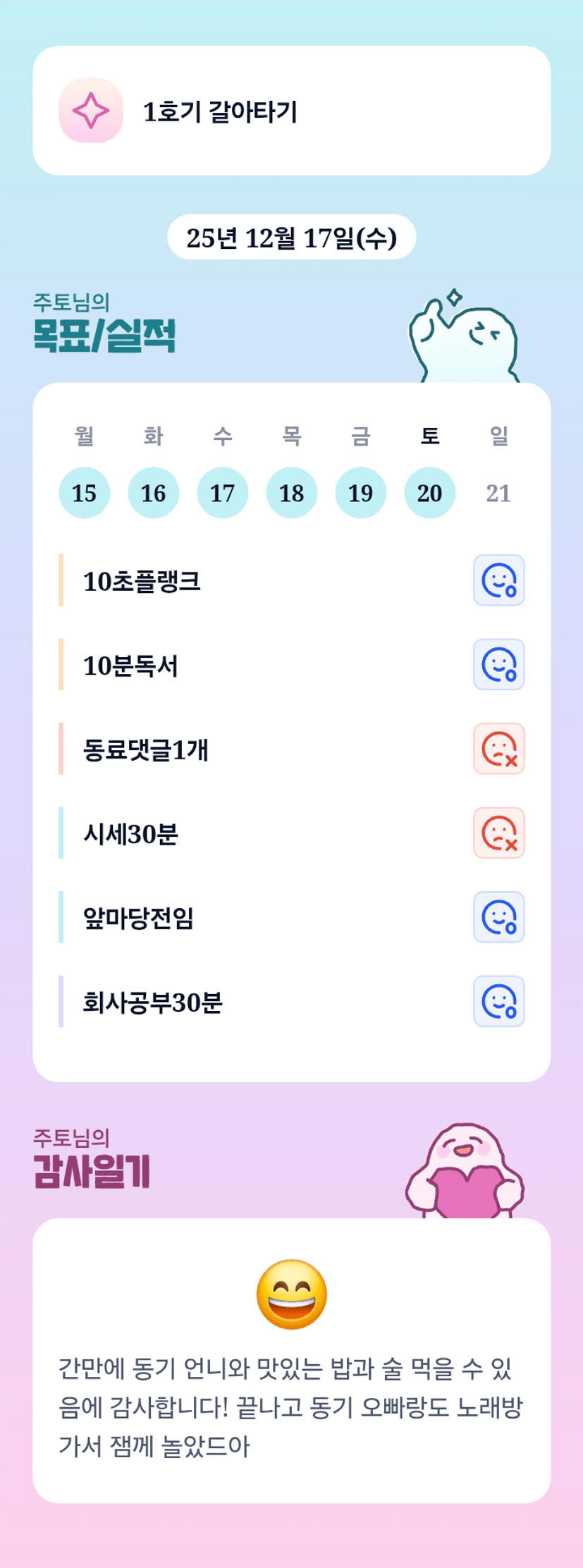
Task: Change the status icon for 시세30분
Action: coord(498,833)
